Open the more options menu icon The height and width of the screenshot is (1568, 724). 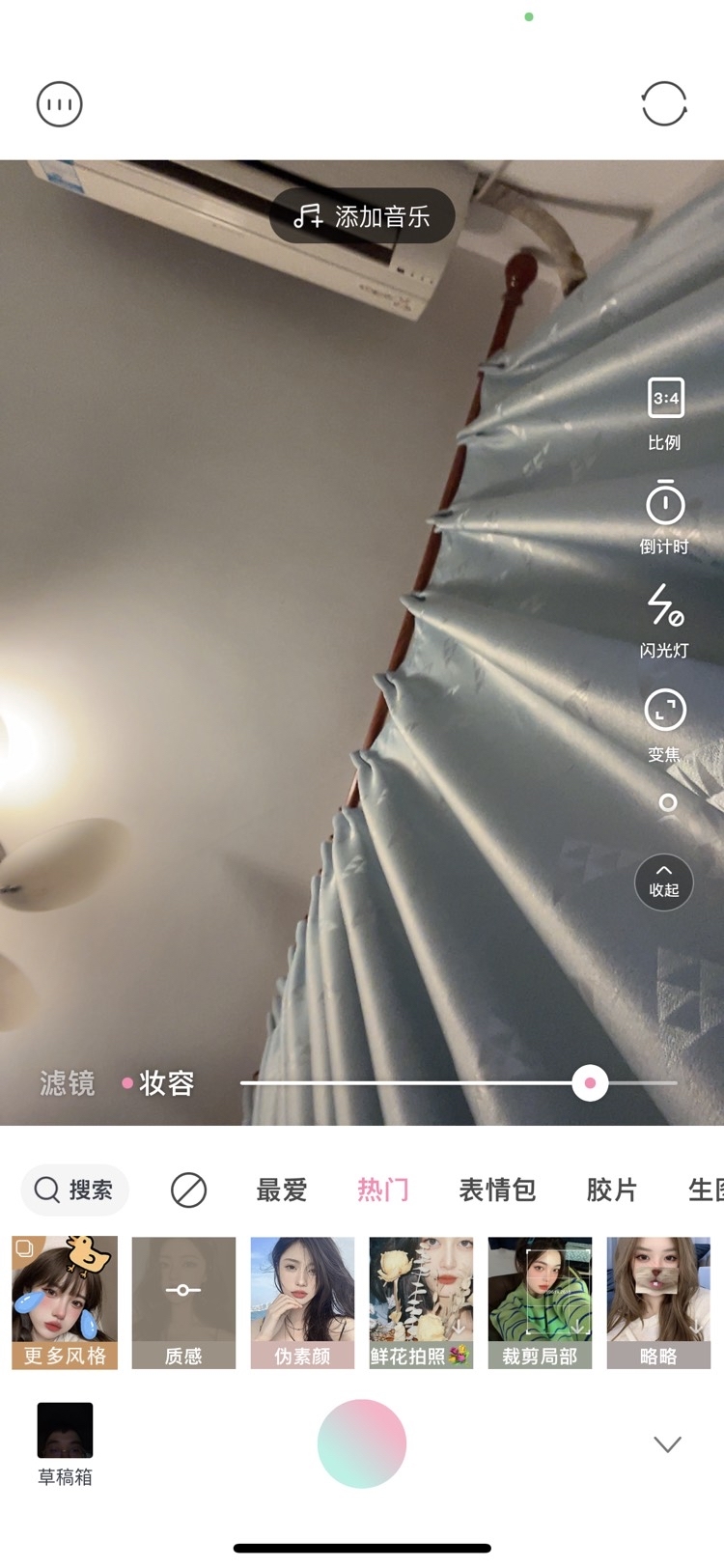(60, 104)
